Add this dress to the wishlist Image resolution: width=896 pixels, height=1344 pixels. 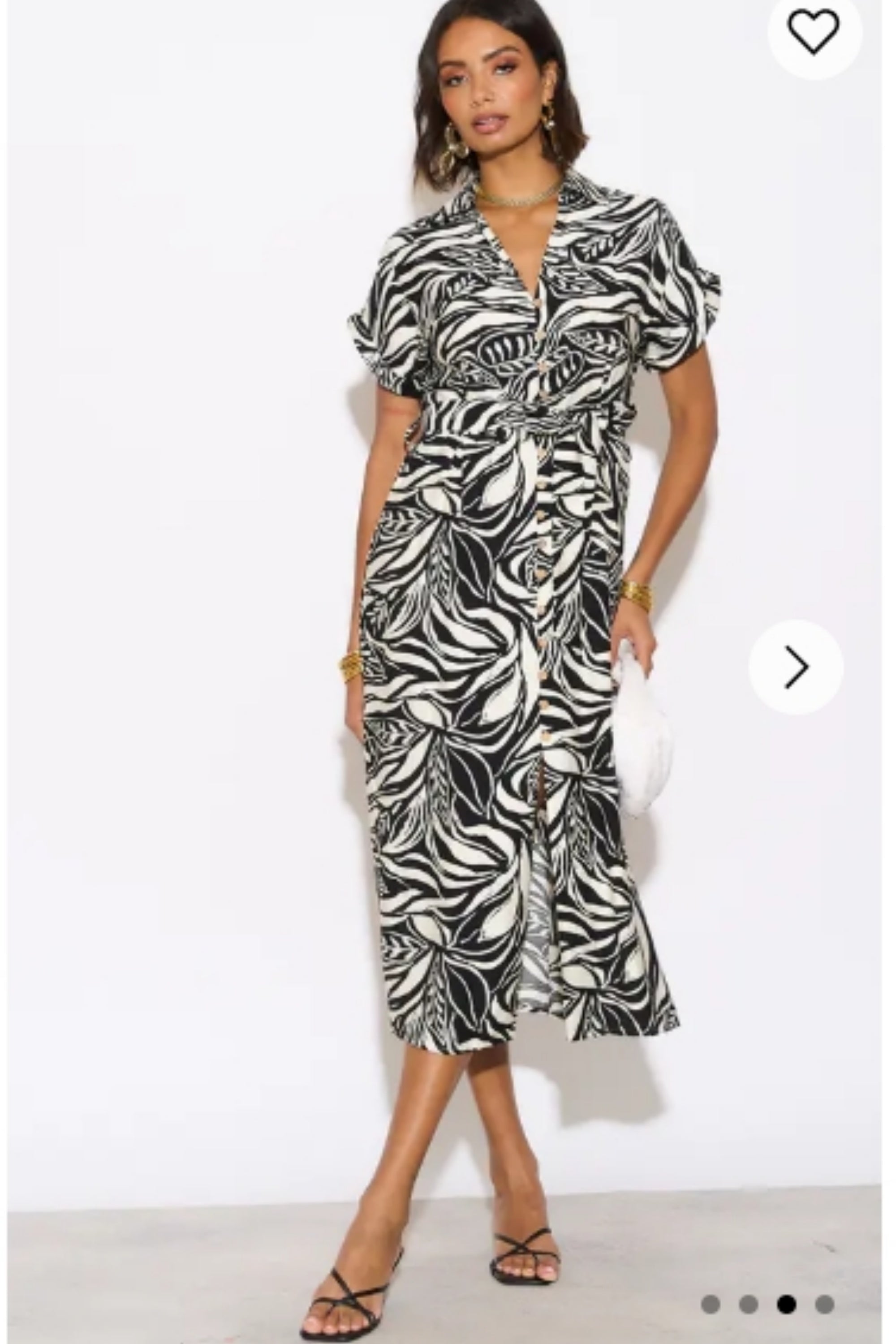pyautogui.click(x=813, y=31)
